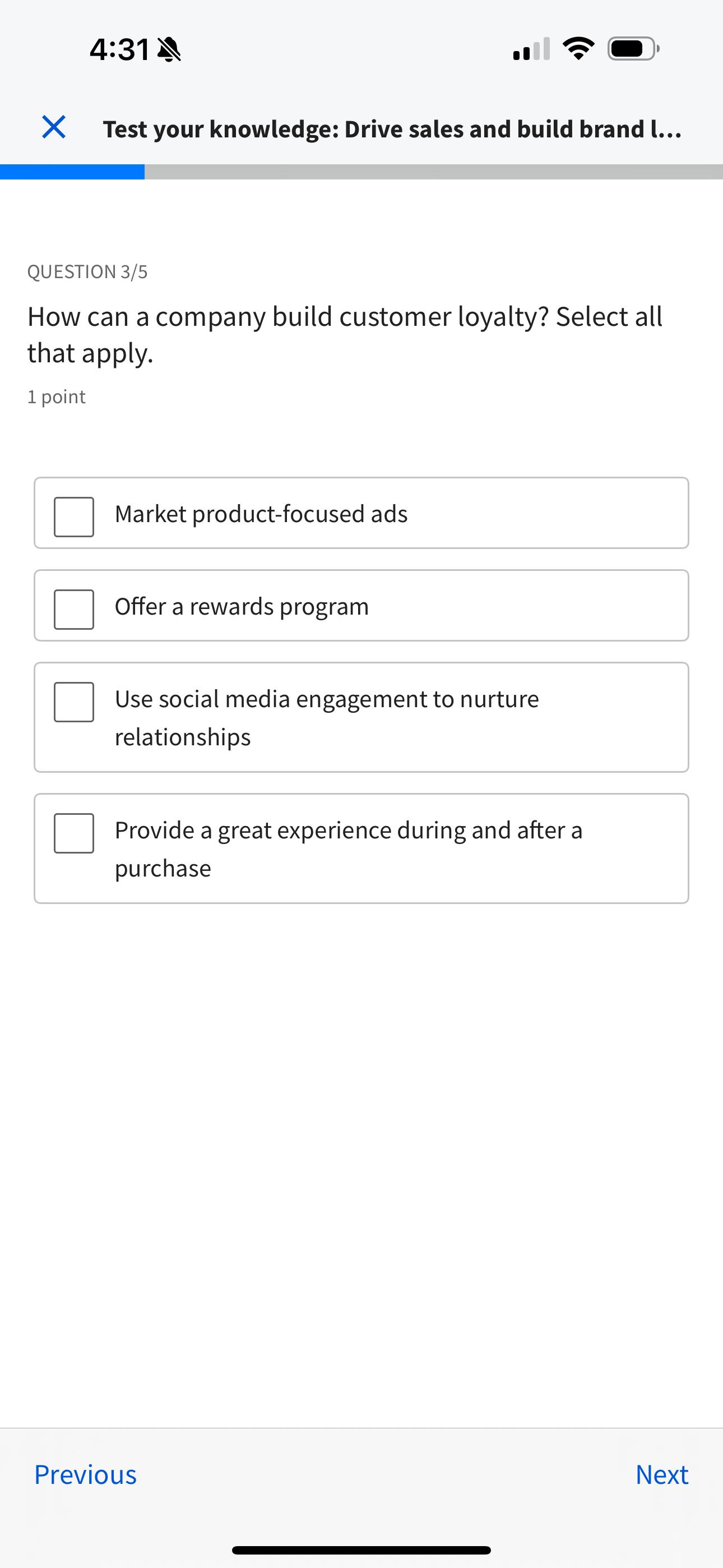Go to the next question with Next
Screen dimensions: 723x1568
(x=661, y=1475)
